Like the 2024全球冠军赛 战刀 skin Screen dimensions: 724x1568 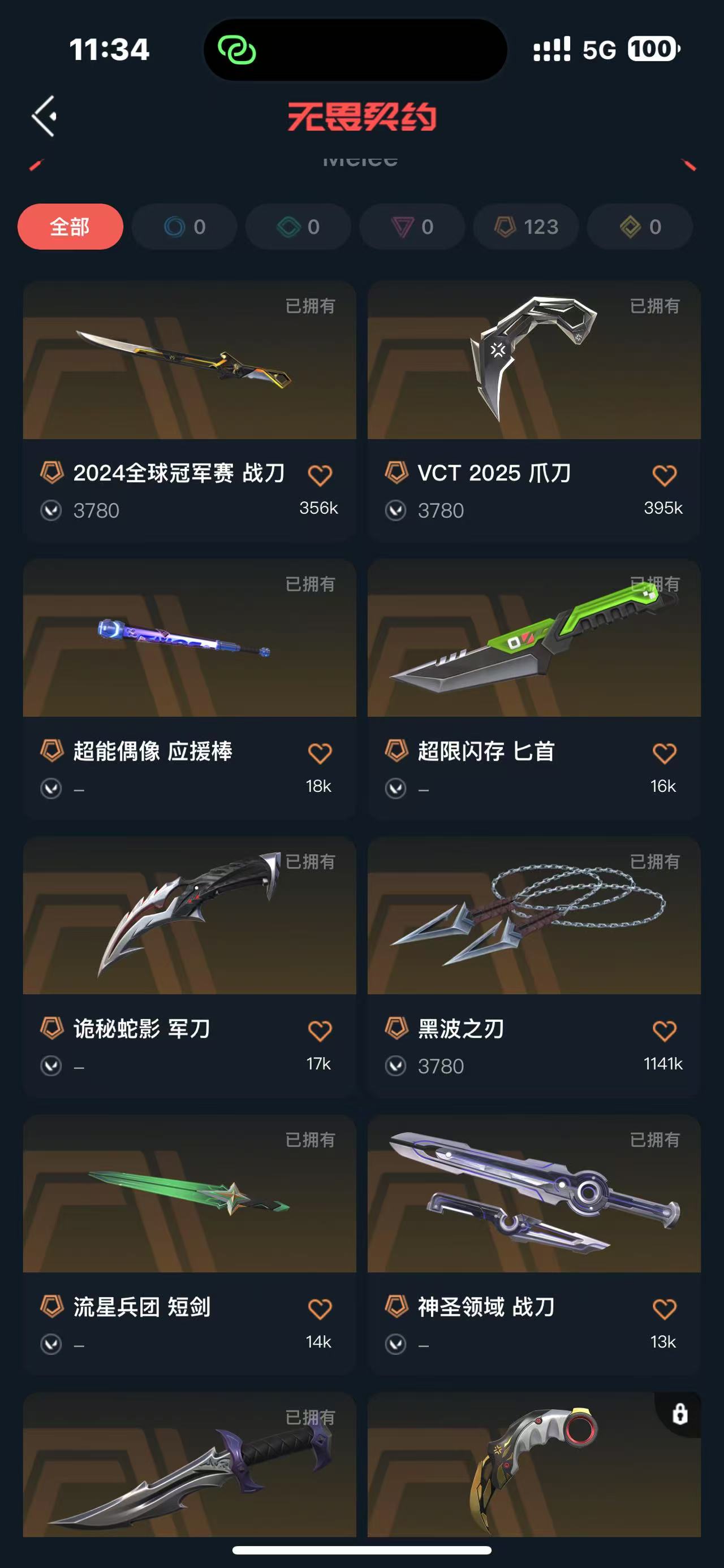click(x=320, y=475)
